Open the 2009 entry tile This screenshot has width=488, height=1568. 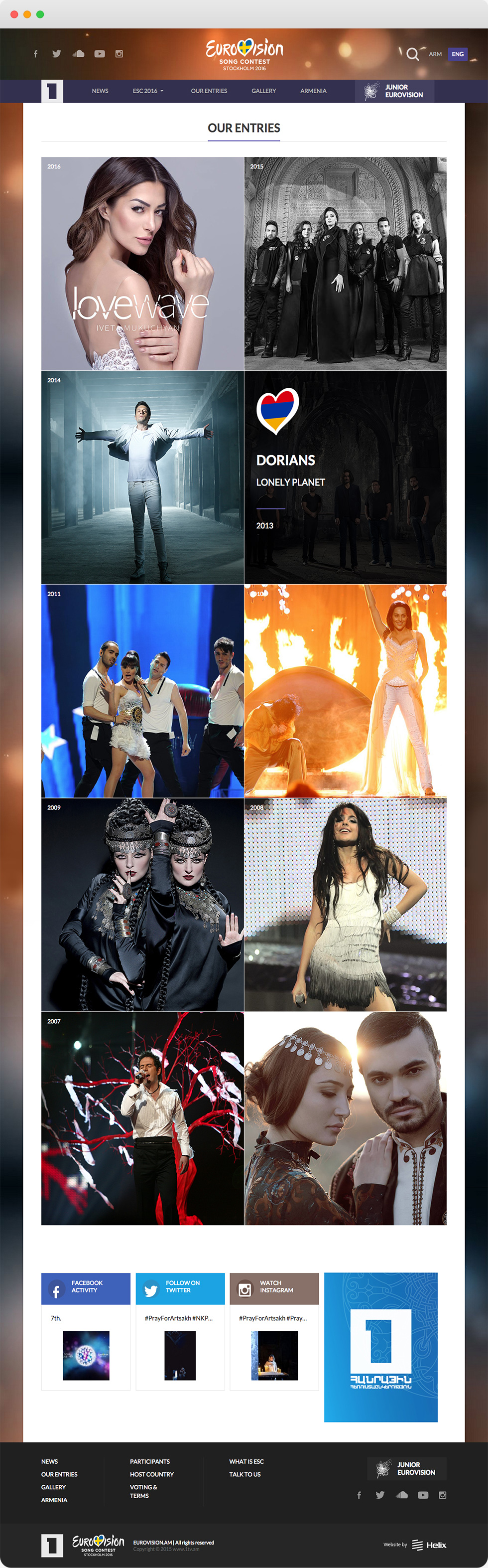(x=142, y=905)
